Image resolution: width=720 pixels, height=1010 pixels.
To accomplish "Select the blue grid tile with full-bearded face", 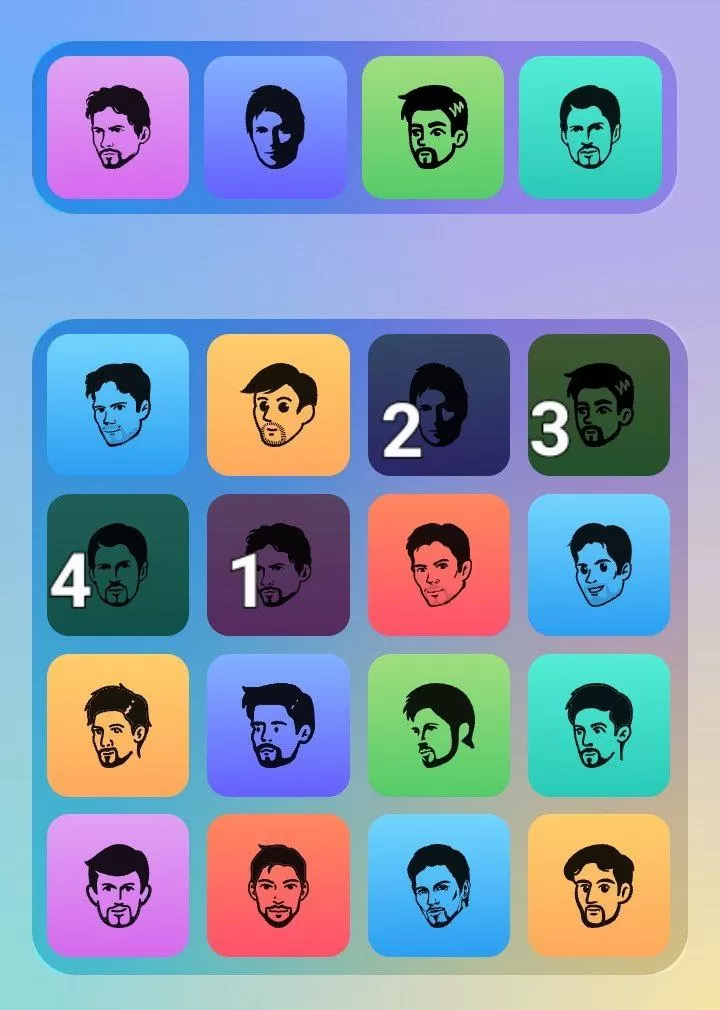I will tap(438, 885).
